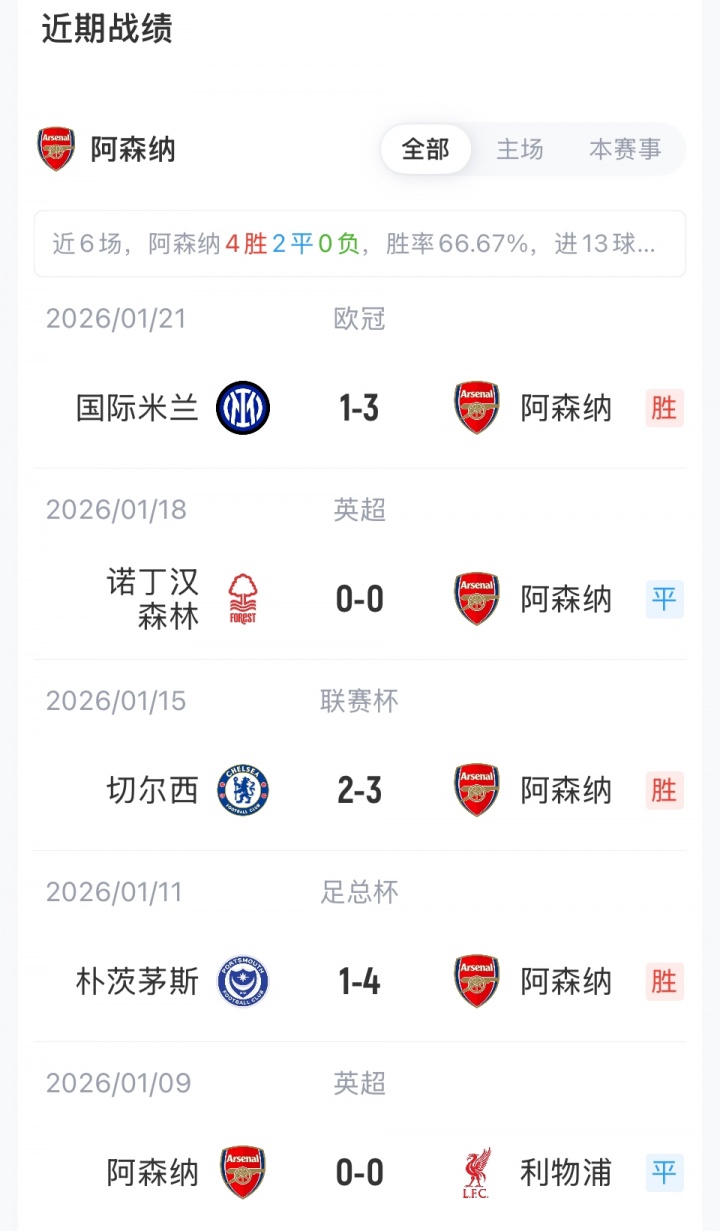Image resolution: width=720 pixels, height=1231 pixels.
Task: Switch to the 主场 tab
Action: 520,150
